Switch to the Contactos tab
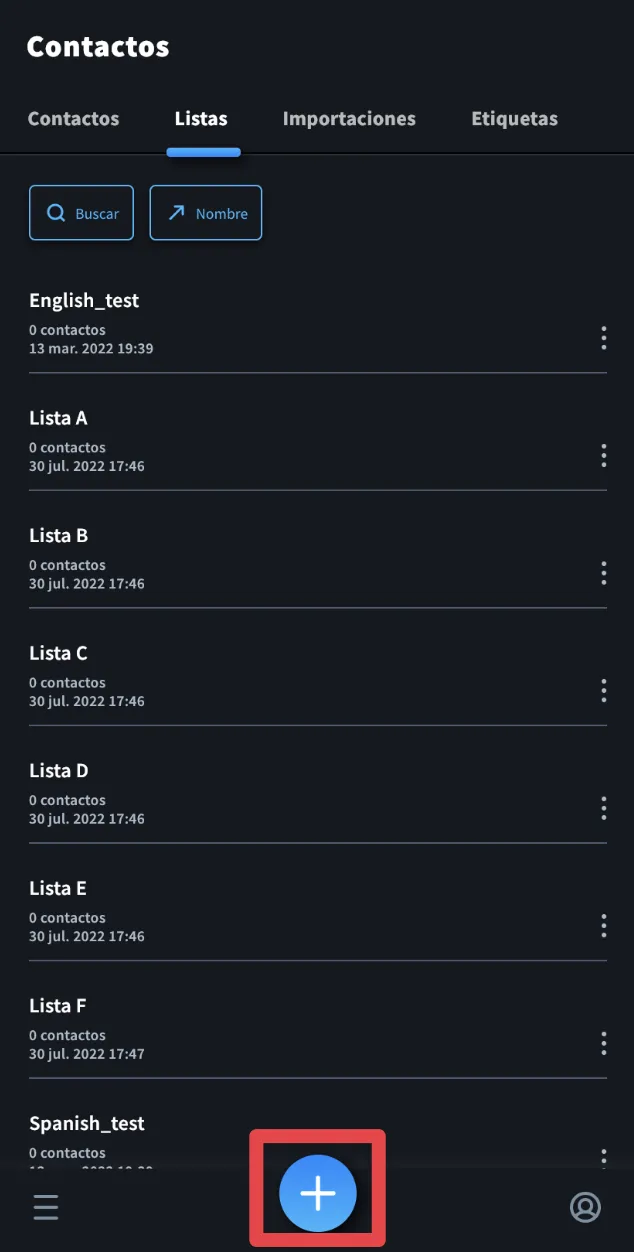Image resolution: width=634 pixels, height=1252 pixels. pyautogui.click(x=73, y=119)
